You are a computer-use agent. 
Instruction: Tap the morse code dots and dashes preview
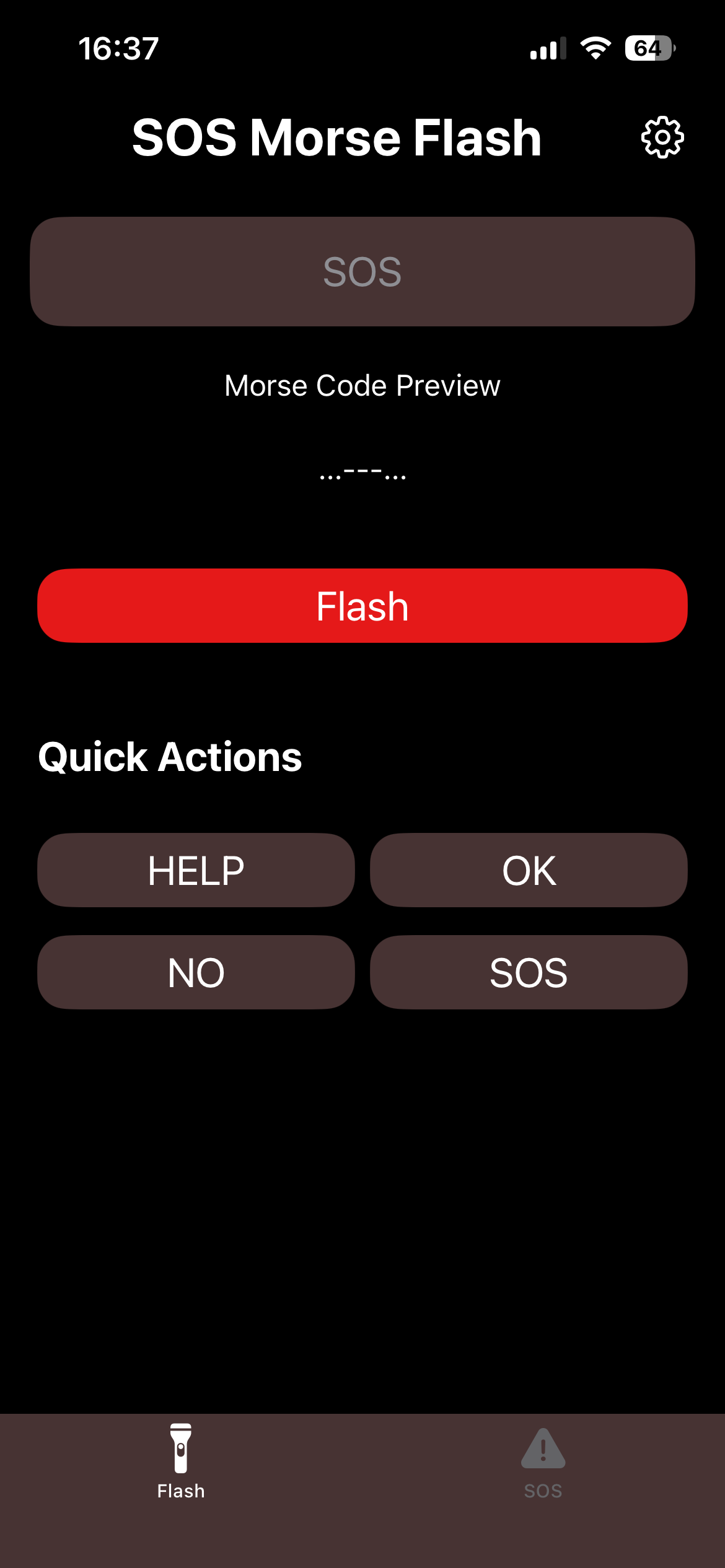tap(362, 473)
